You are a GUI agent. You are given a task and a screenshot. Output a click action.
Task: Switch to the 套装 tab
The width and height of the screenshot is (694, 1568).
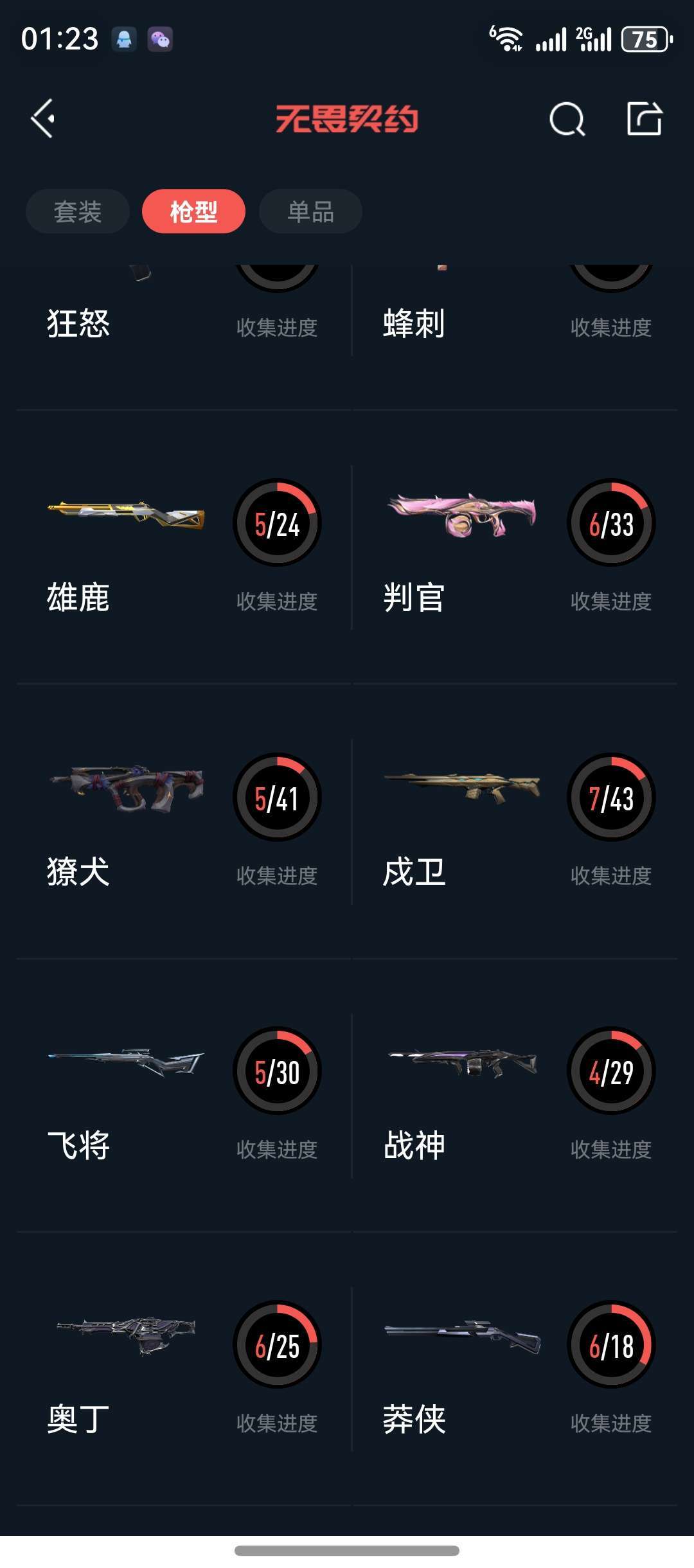[x=78, y=211]
